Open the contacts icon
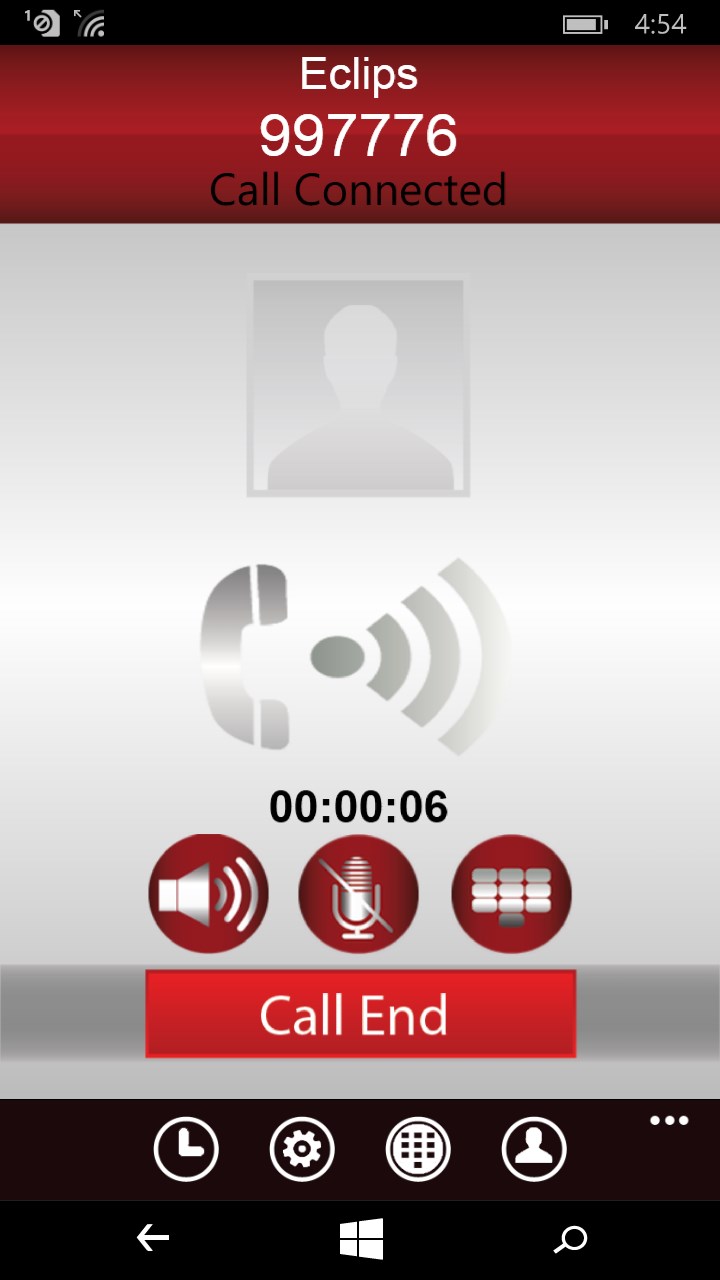 point(534,1150)
